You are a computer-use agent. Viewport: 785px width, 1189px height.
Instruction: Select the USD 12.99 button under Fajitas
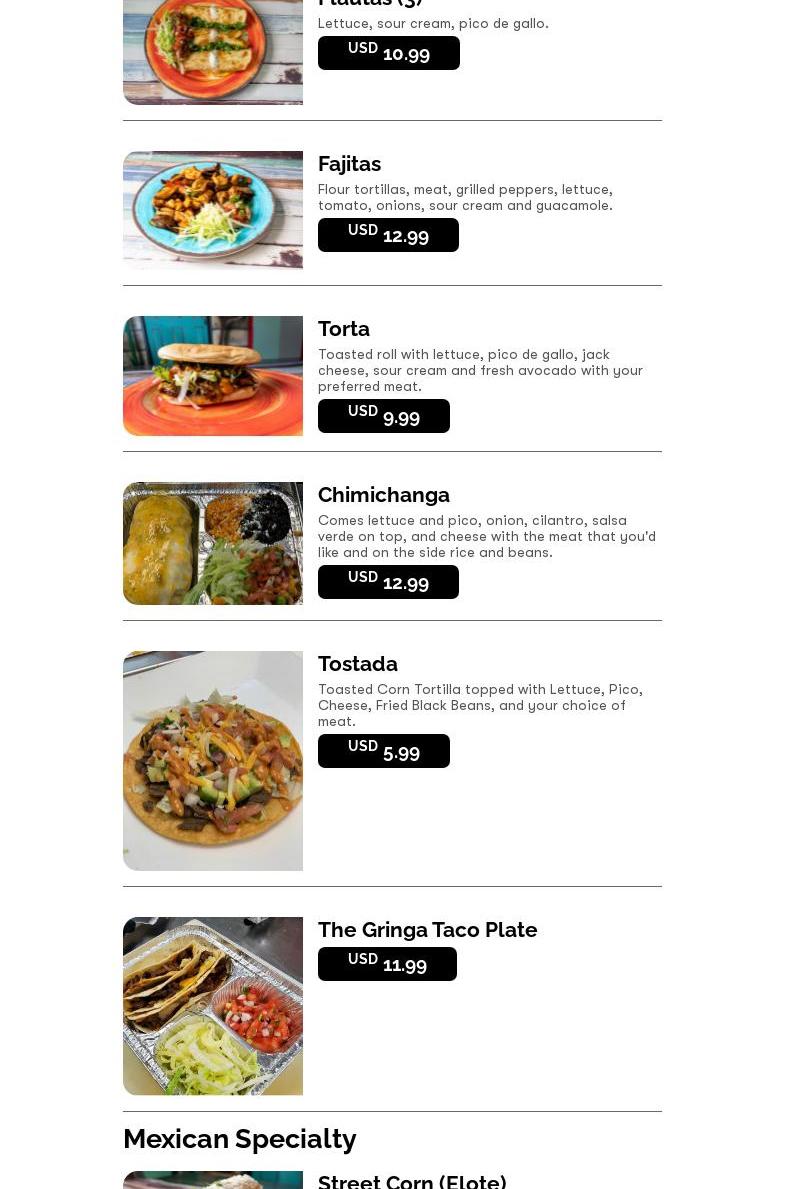pos(388,235)
